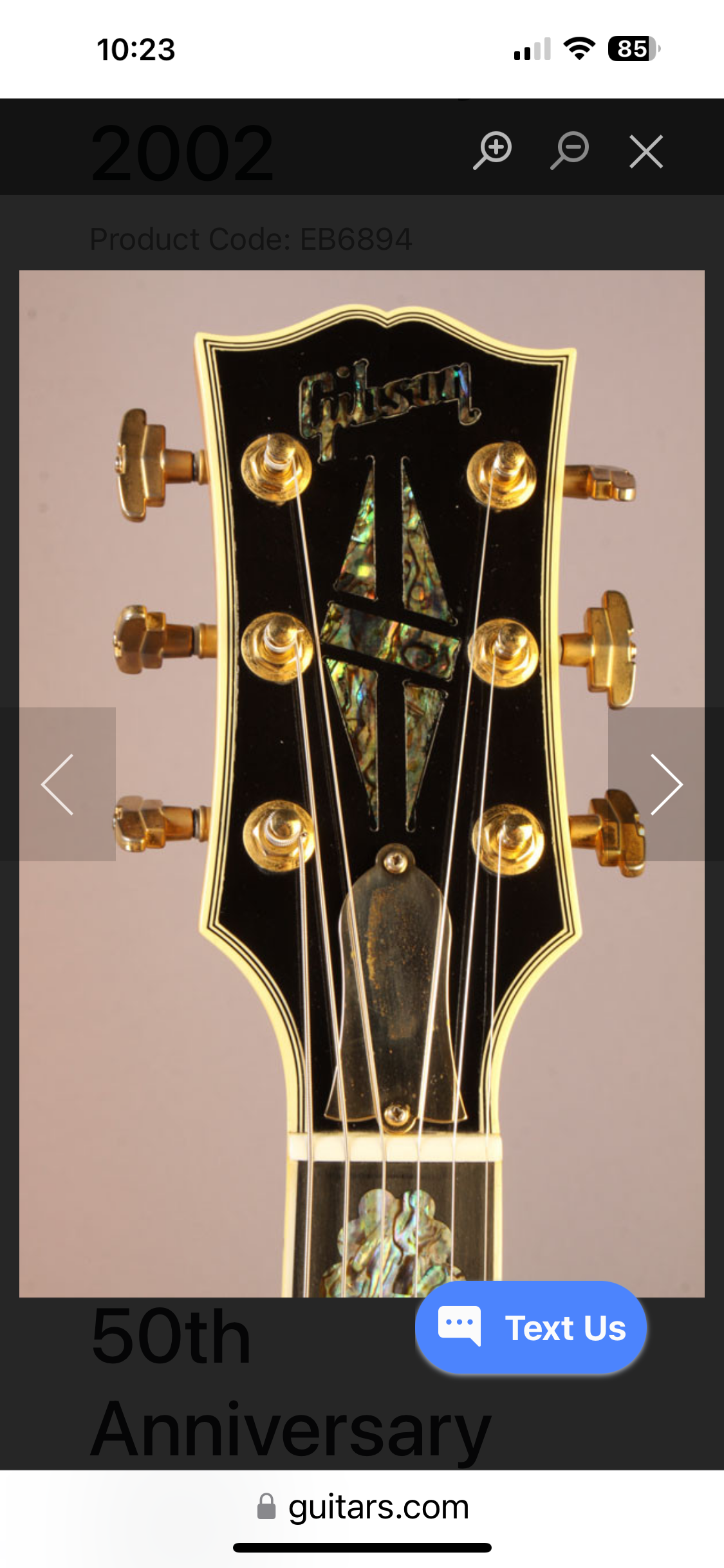The image size is (724, 1568).
Task: Close the image lightbox viewer
Action: [646, 152]
